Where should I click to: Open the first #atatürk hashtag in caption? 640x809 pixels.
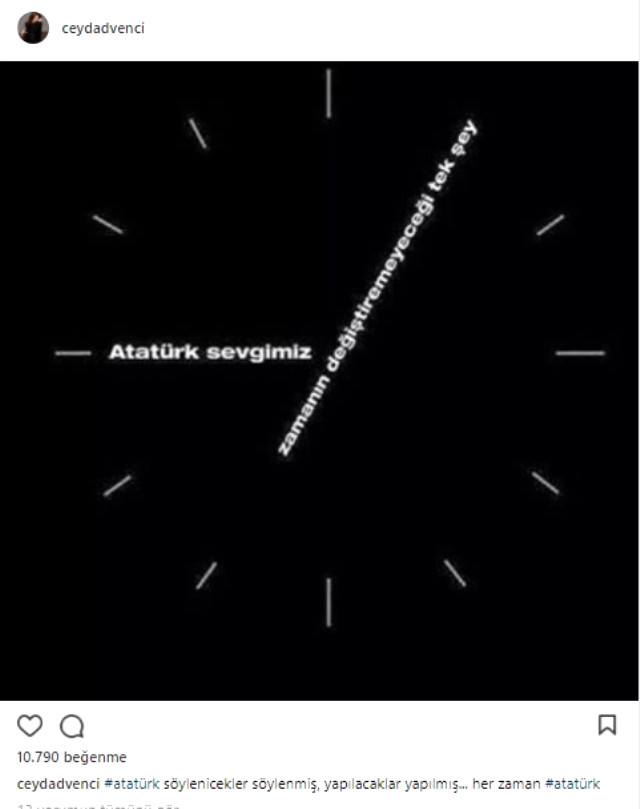coord(135,785)
